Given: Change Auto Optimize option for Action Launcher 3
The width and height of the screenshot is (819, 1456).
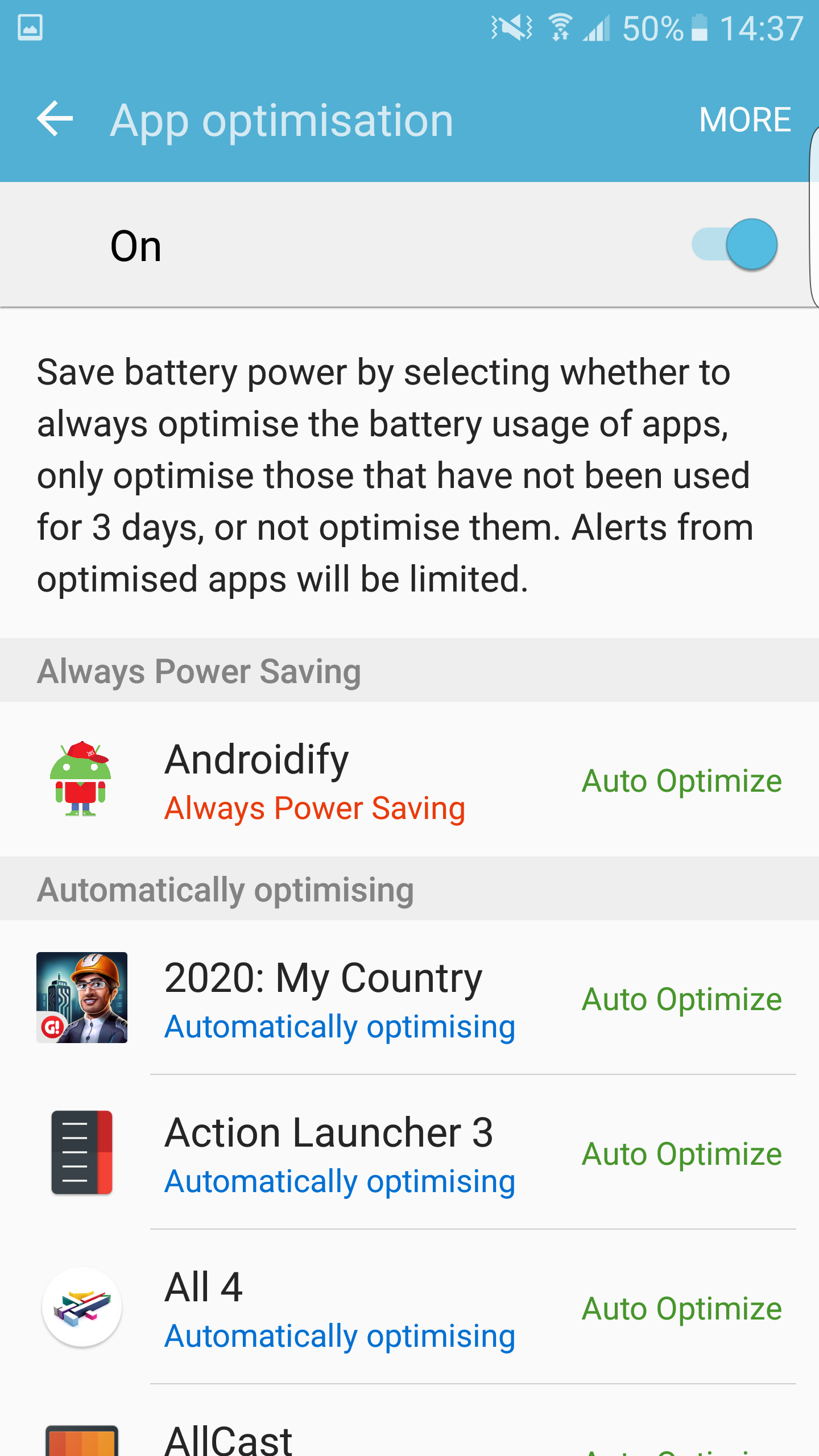Looking at the screenshot, I should pos(681,1154).
